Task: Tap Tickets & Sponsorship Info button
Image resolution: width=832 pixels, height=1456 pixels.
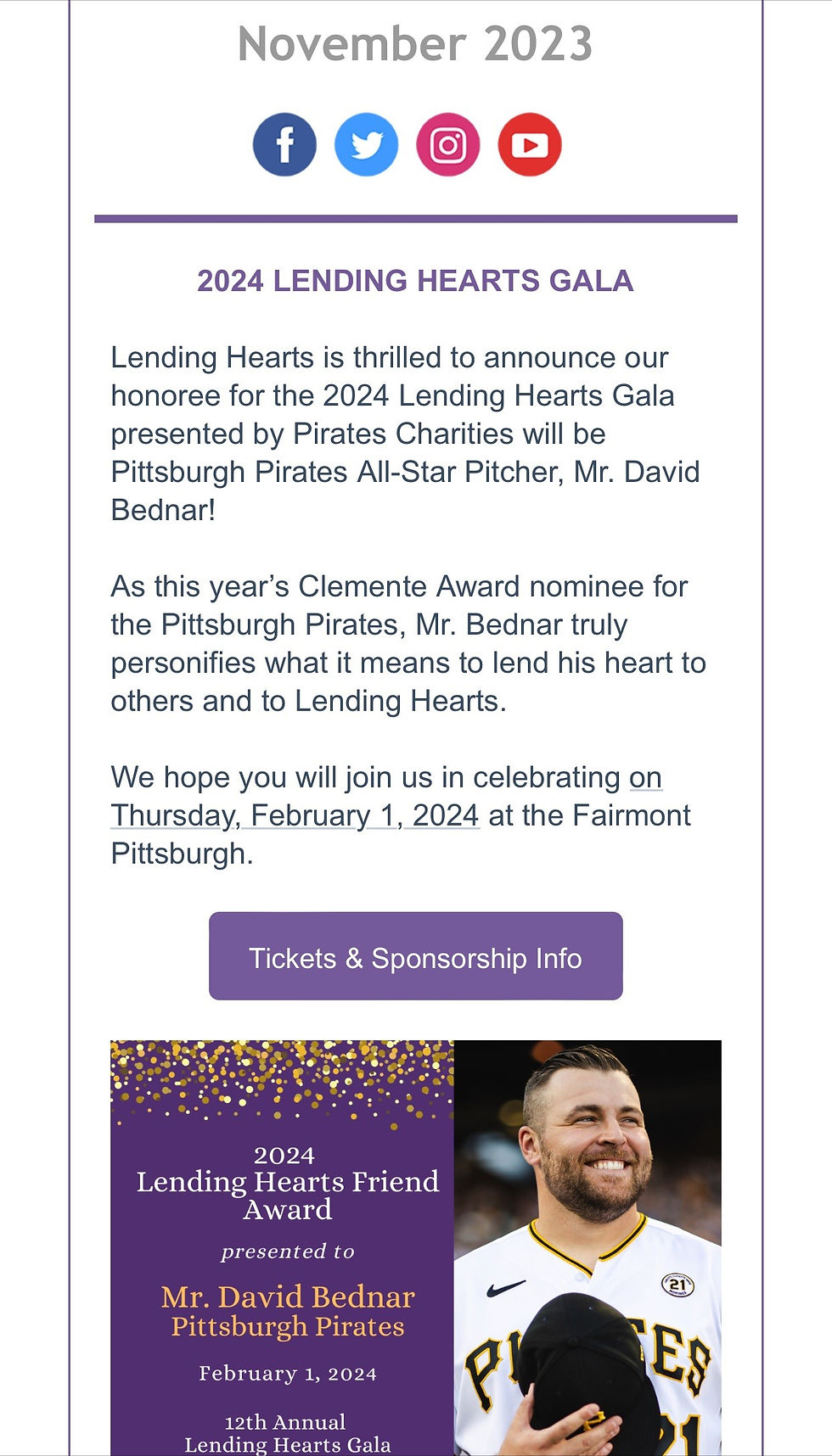Action: click(415, 956)
